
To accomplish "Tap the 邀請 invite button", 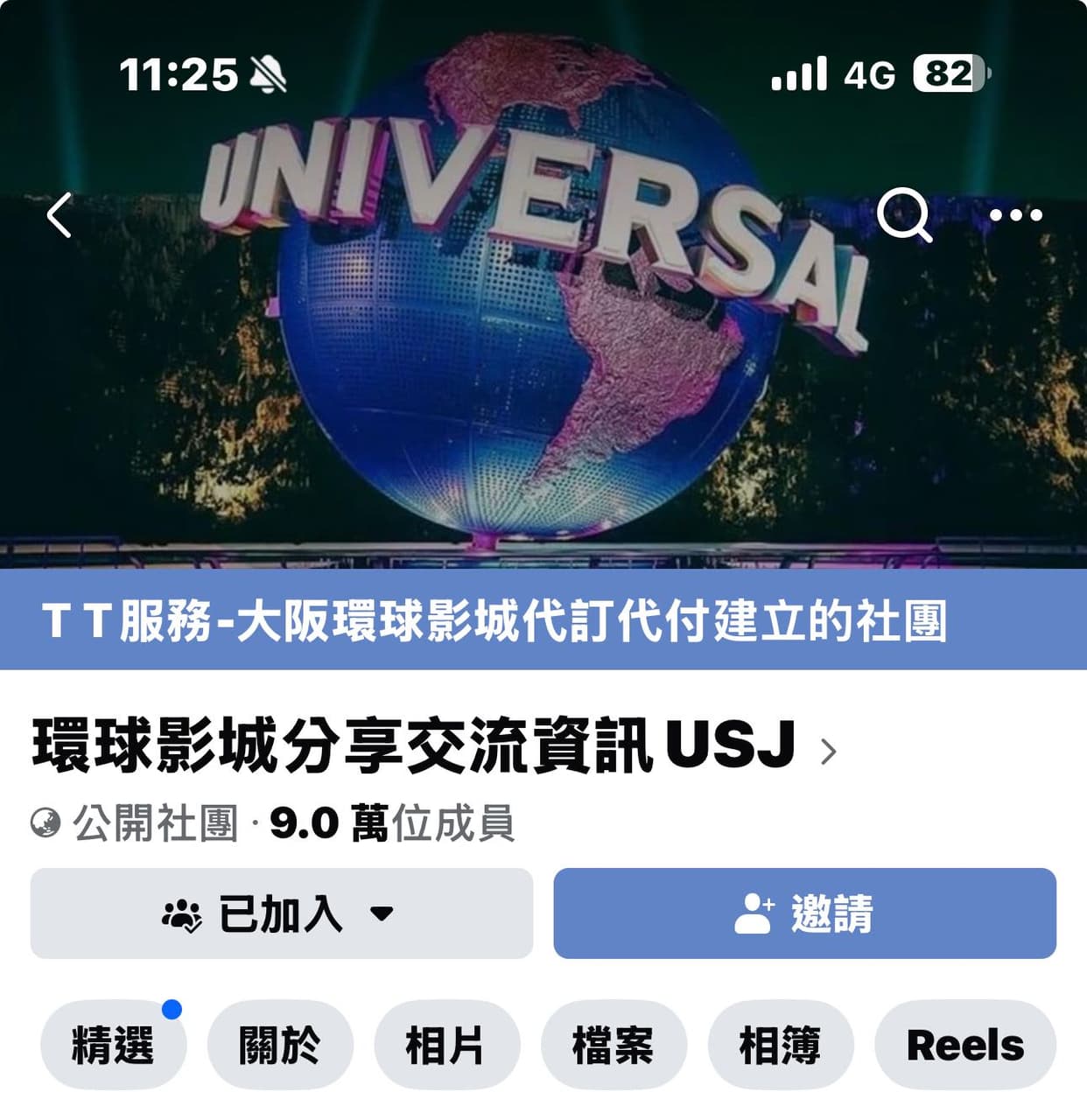I will coord(804,913).
